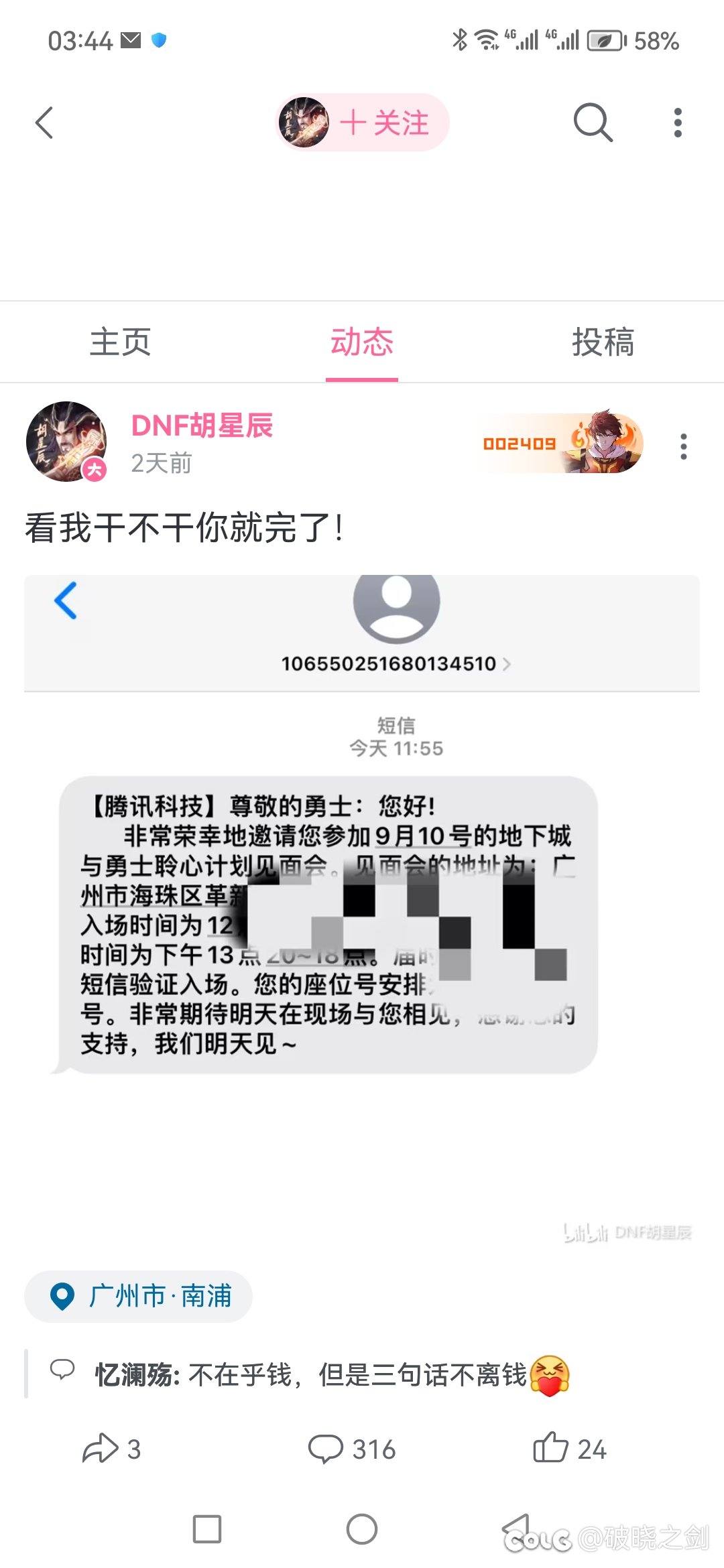Open the 002409 fan badge

pyautogui.click(x=560, y=444)
